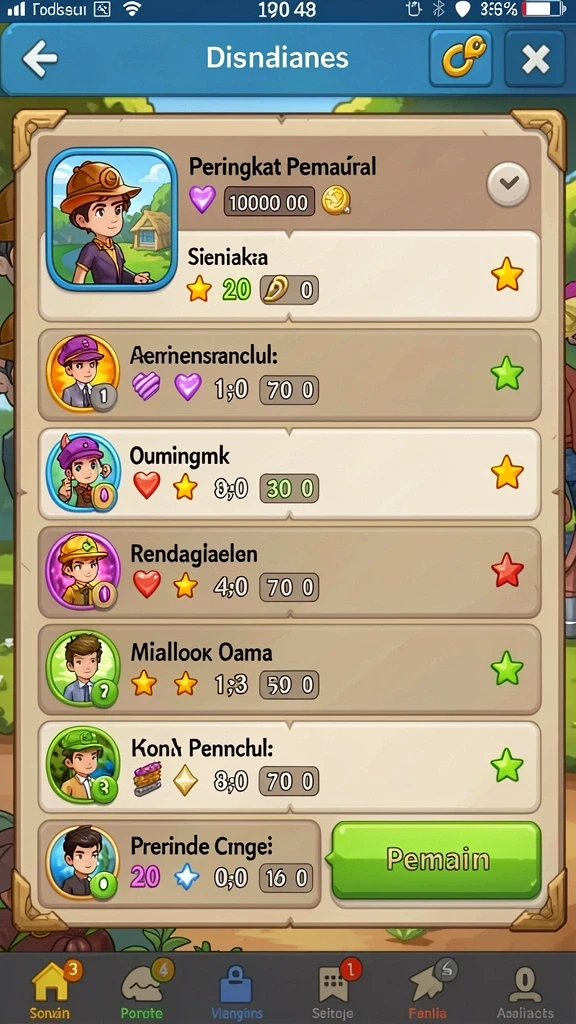Go back with the arrow button

tap(40, 59)
